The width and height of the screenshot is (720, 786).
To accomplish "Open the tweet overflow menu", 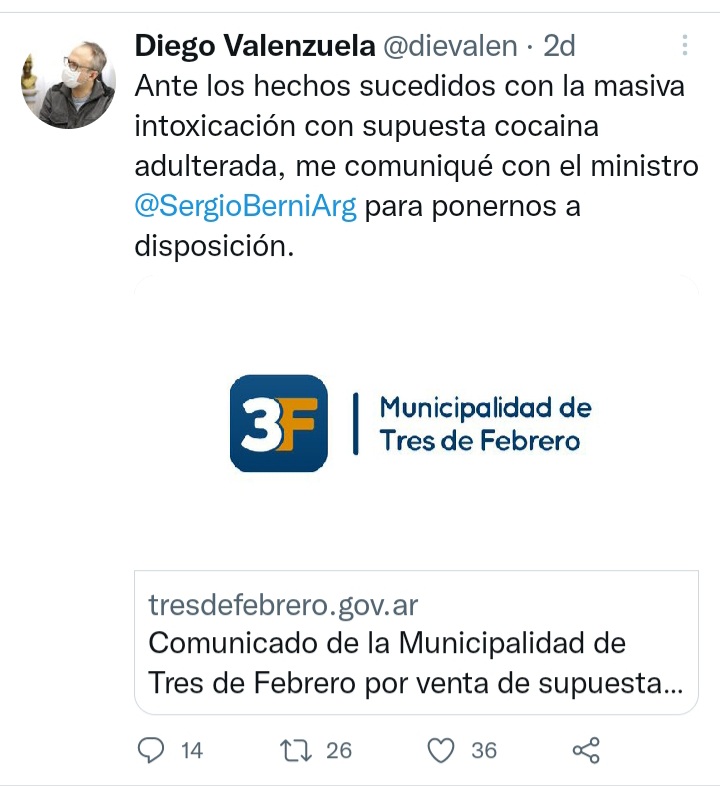I will pos(685,46).
